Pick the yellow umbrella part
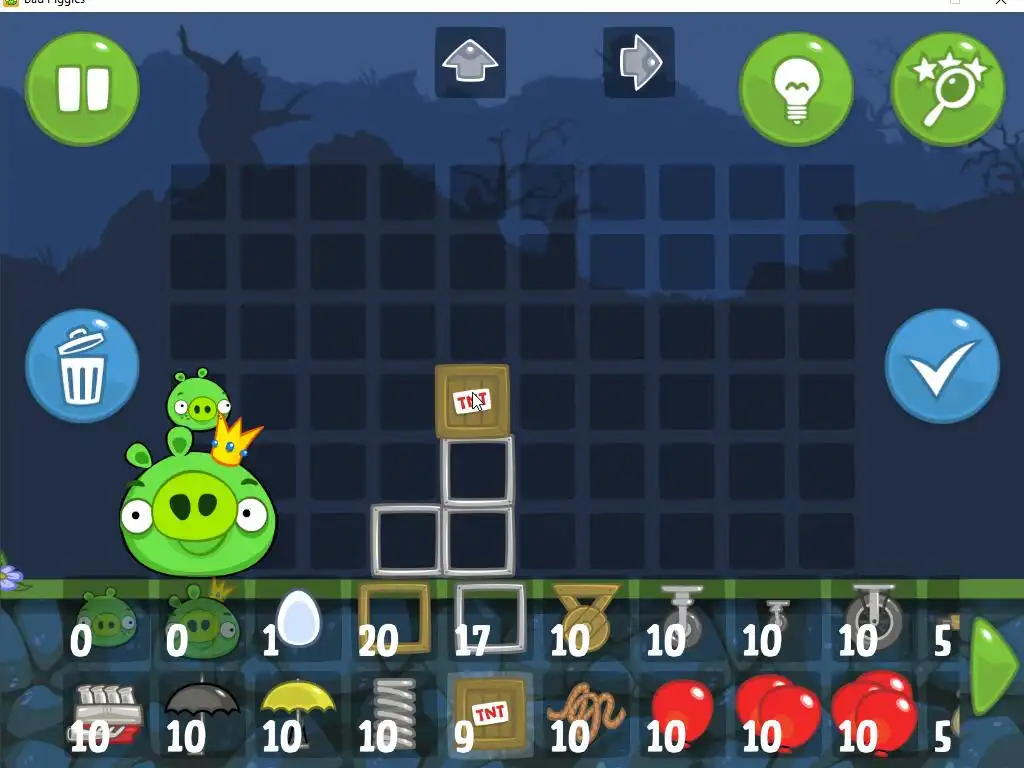Screen dimensions: 1024x768 pos(297,712)
